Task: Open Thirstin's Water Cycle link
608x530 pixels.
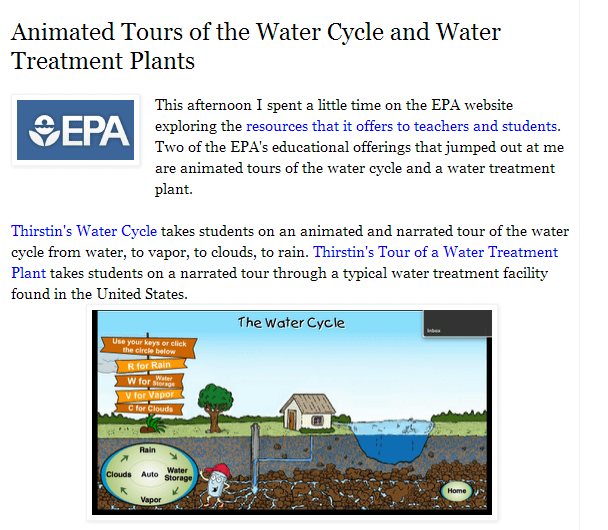Action: [x=84, y=231]
